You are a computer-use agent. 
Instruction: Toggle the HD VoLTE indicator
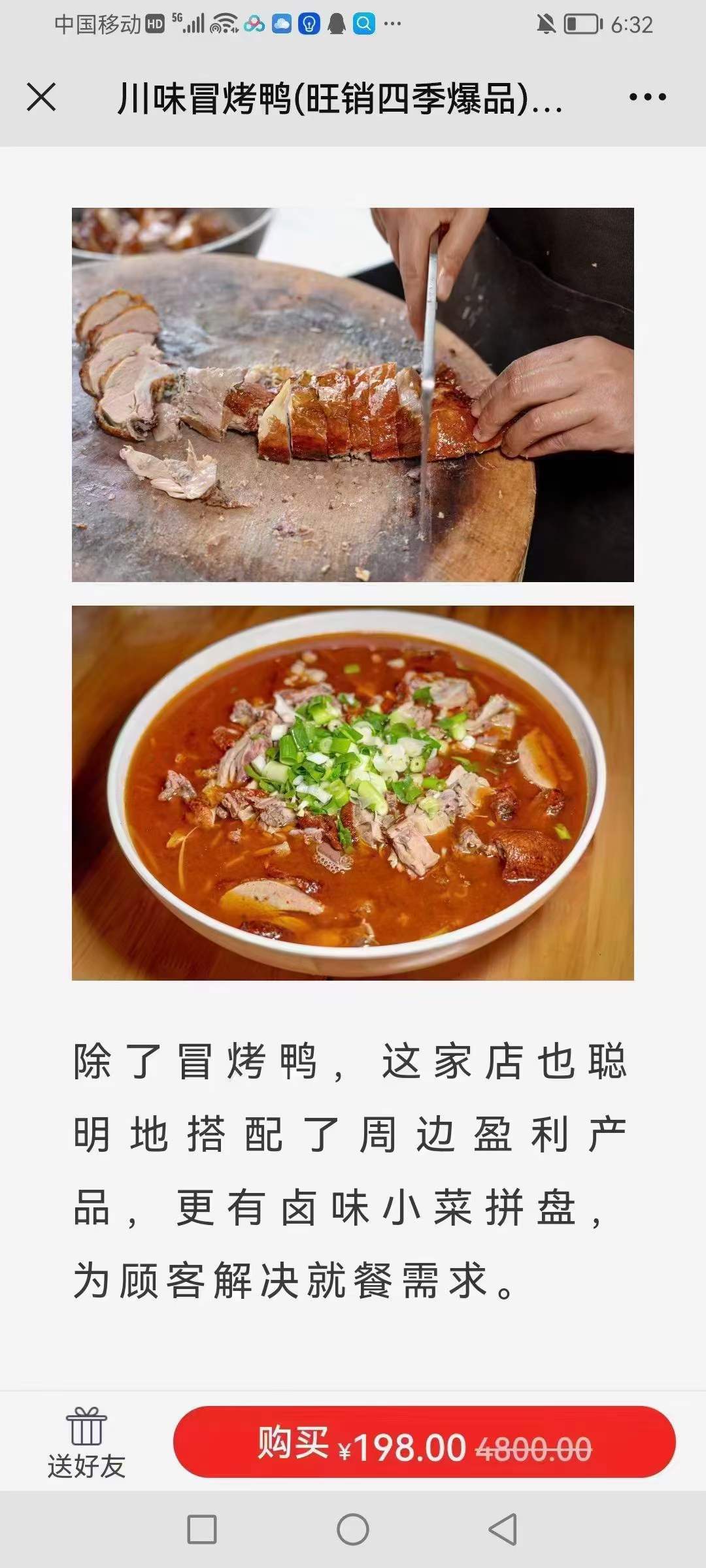click(x=154, y=23)
